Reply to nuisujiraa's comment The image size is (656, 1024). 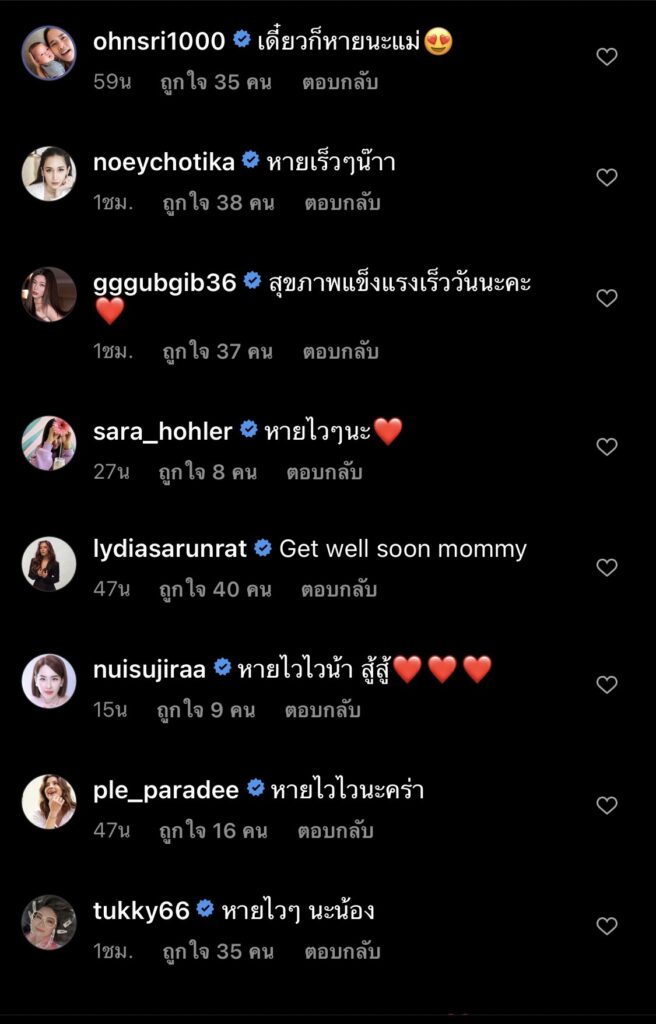323,710
